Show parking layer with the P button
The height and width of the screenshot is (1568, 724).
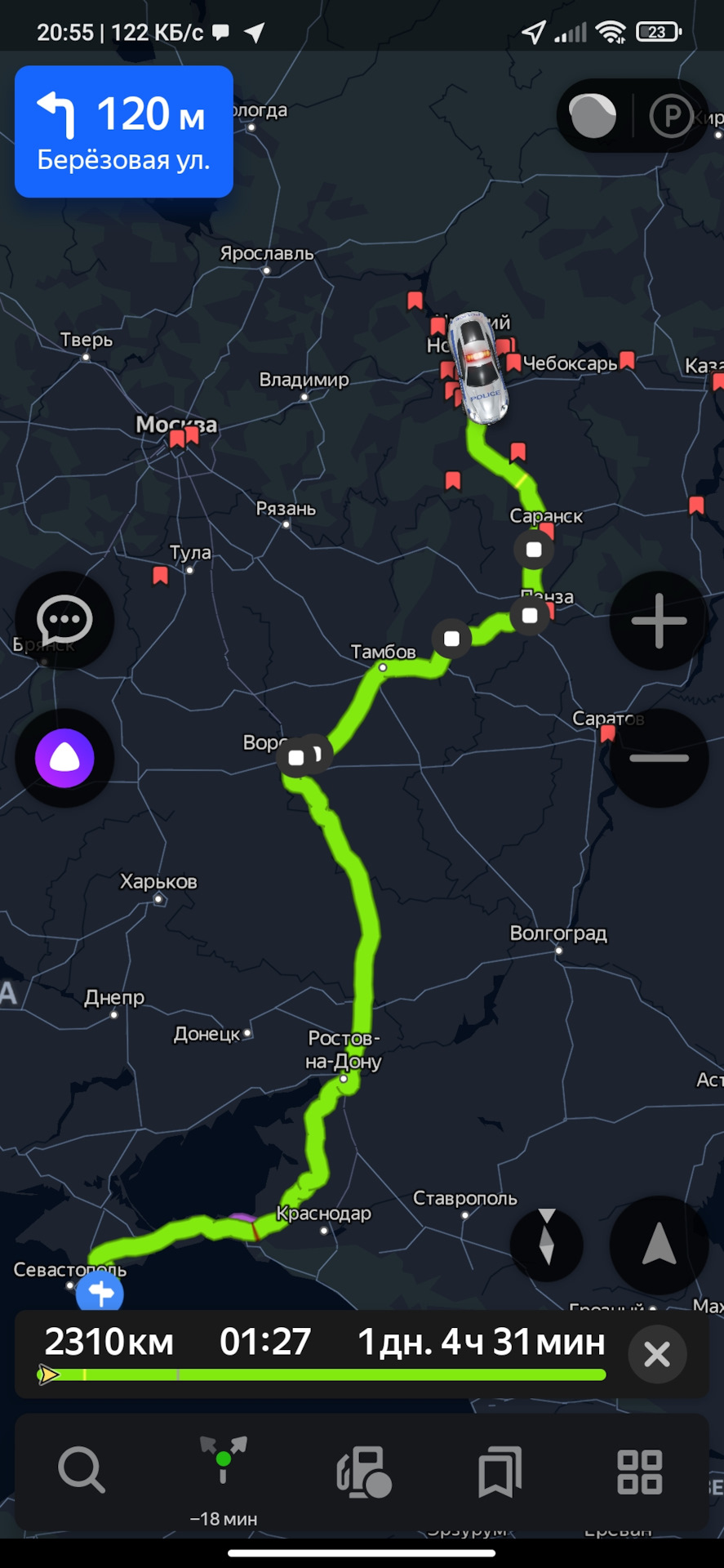(x=671, y=116)
